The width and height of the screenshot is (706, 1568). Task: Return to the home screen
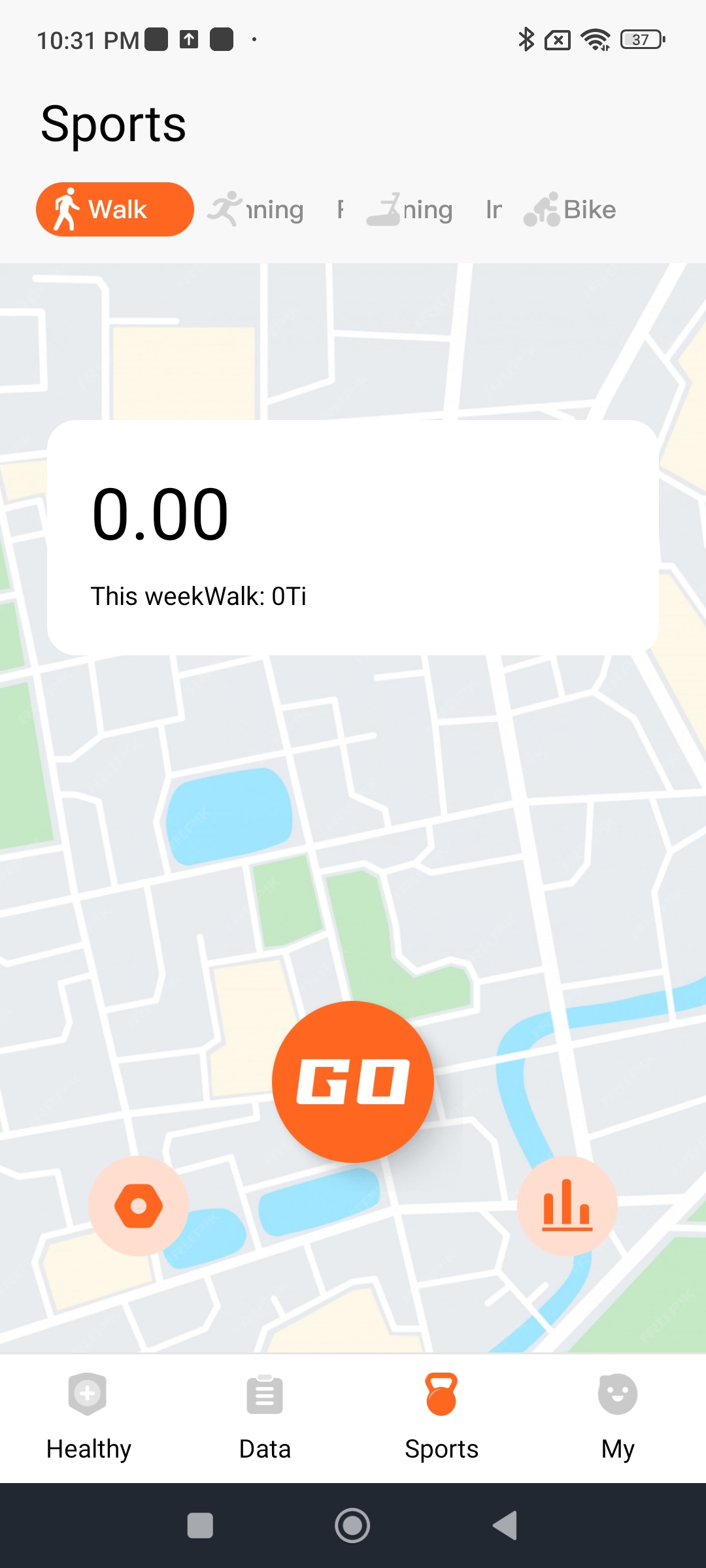click(x=352, y=1526)
